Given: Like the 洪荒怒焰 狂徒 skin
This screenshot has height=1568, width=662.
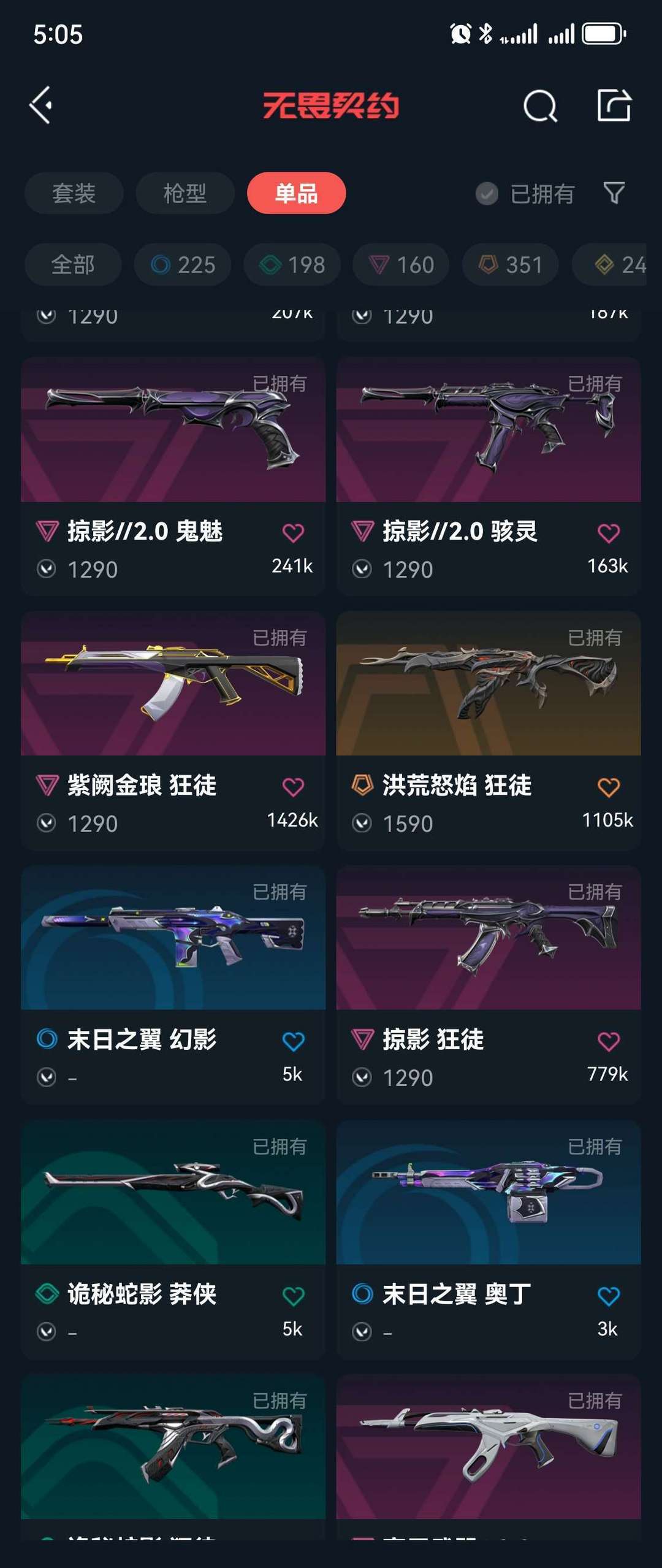Looking at the screenshot, I should click(x=608, y=787).
